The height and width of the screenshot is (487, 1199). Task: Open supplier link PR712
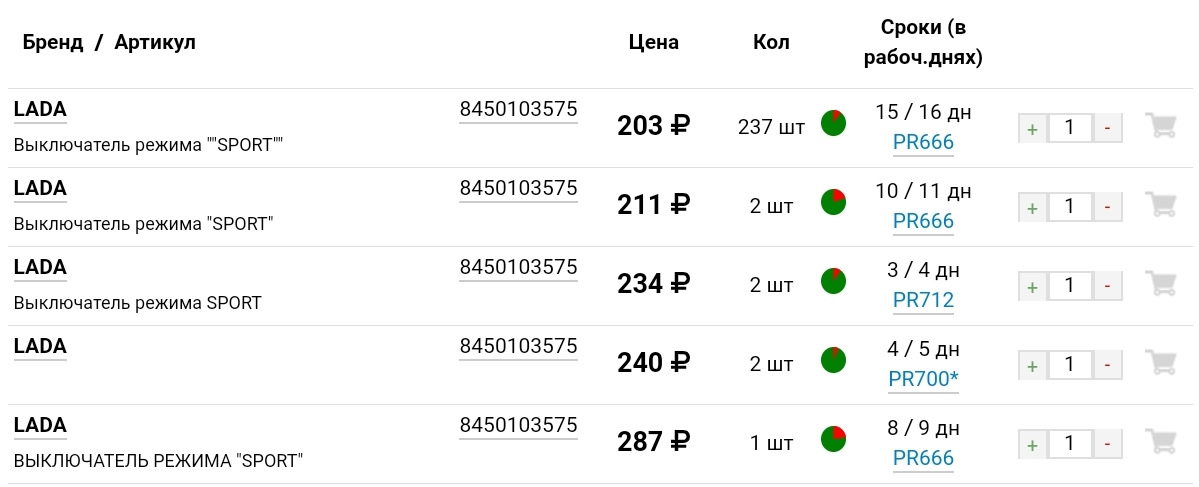coord(923,300)
